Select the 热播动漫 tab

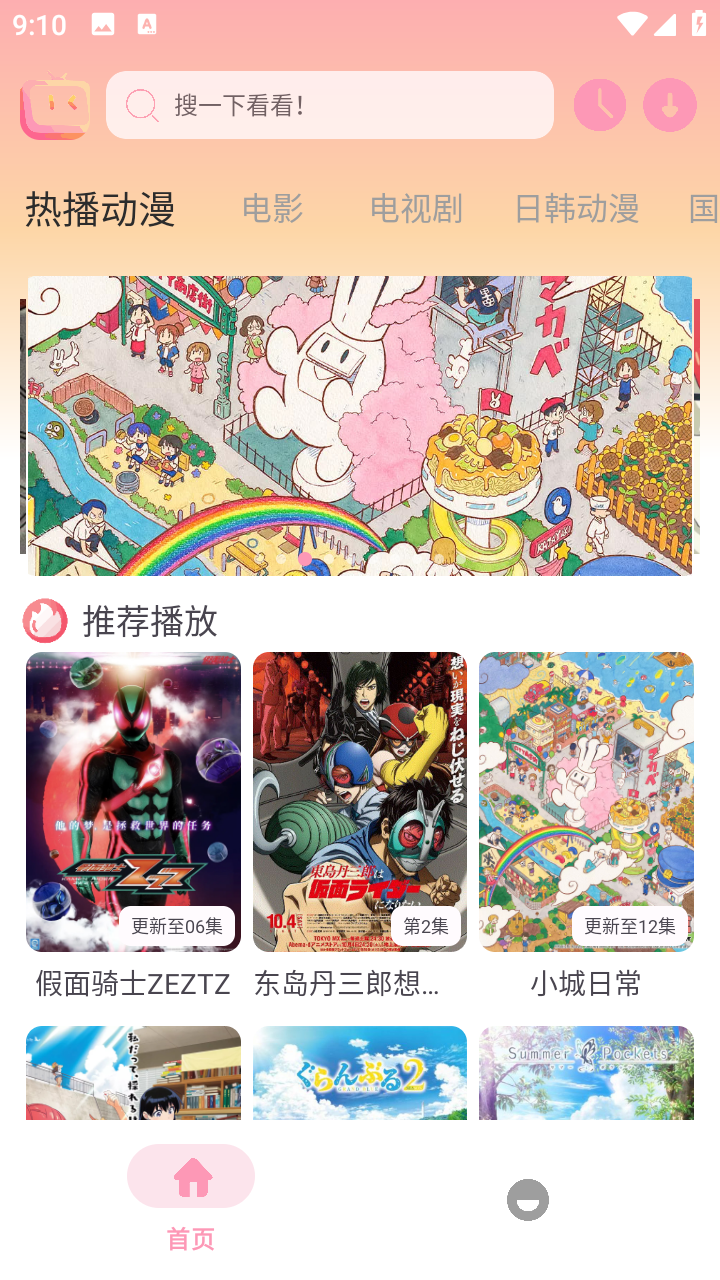click(x=97, y=210)
